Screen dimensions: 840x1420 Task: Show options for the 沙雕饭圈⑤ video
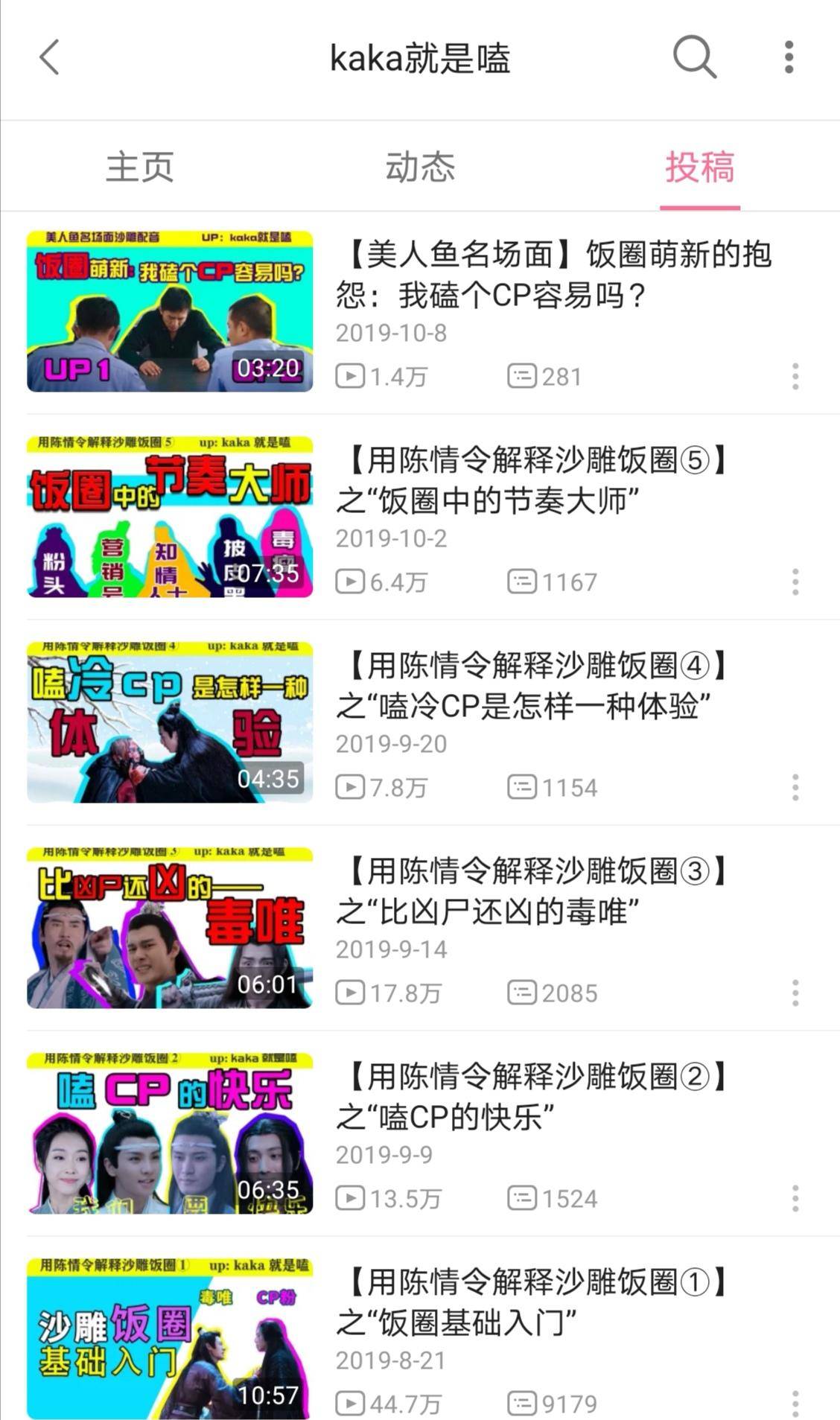tap(795, 582)
